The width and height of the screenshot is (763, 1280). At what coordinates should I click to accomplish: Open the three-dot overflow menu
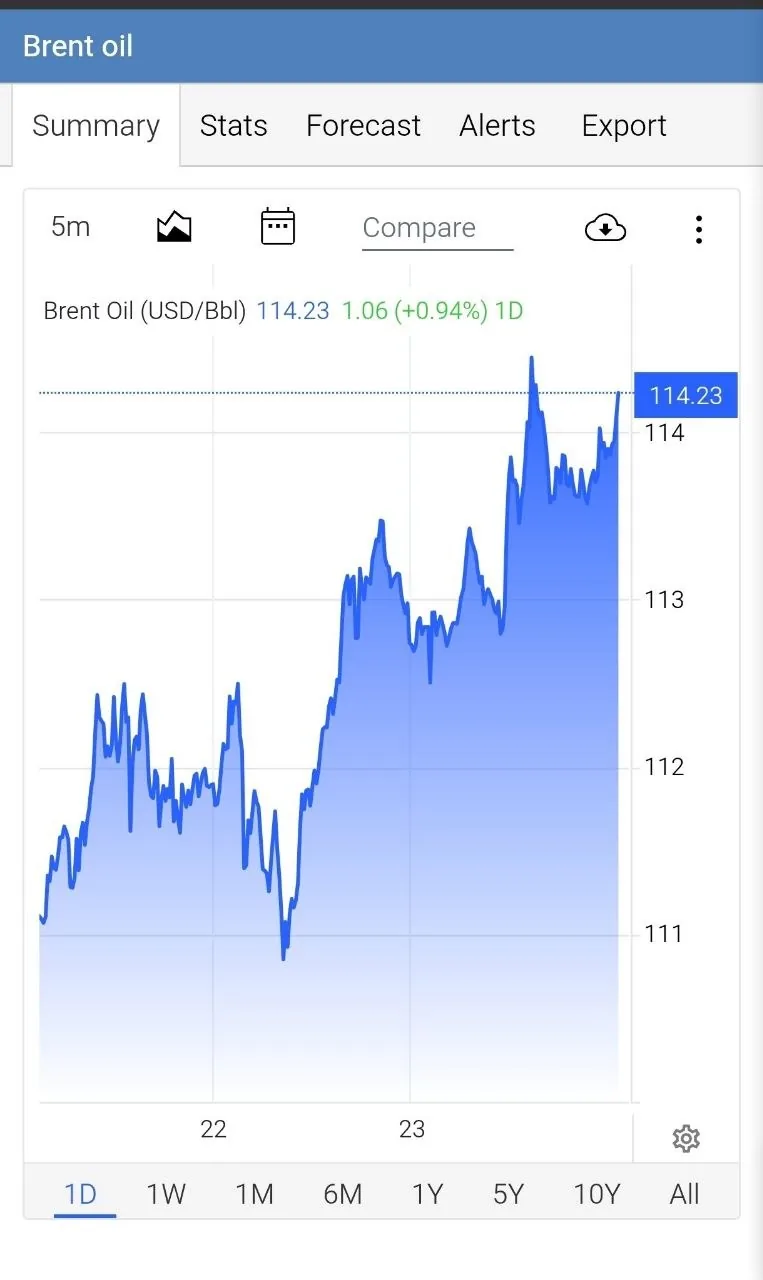coord(699,229)
